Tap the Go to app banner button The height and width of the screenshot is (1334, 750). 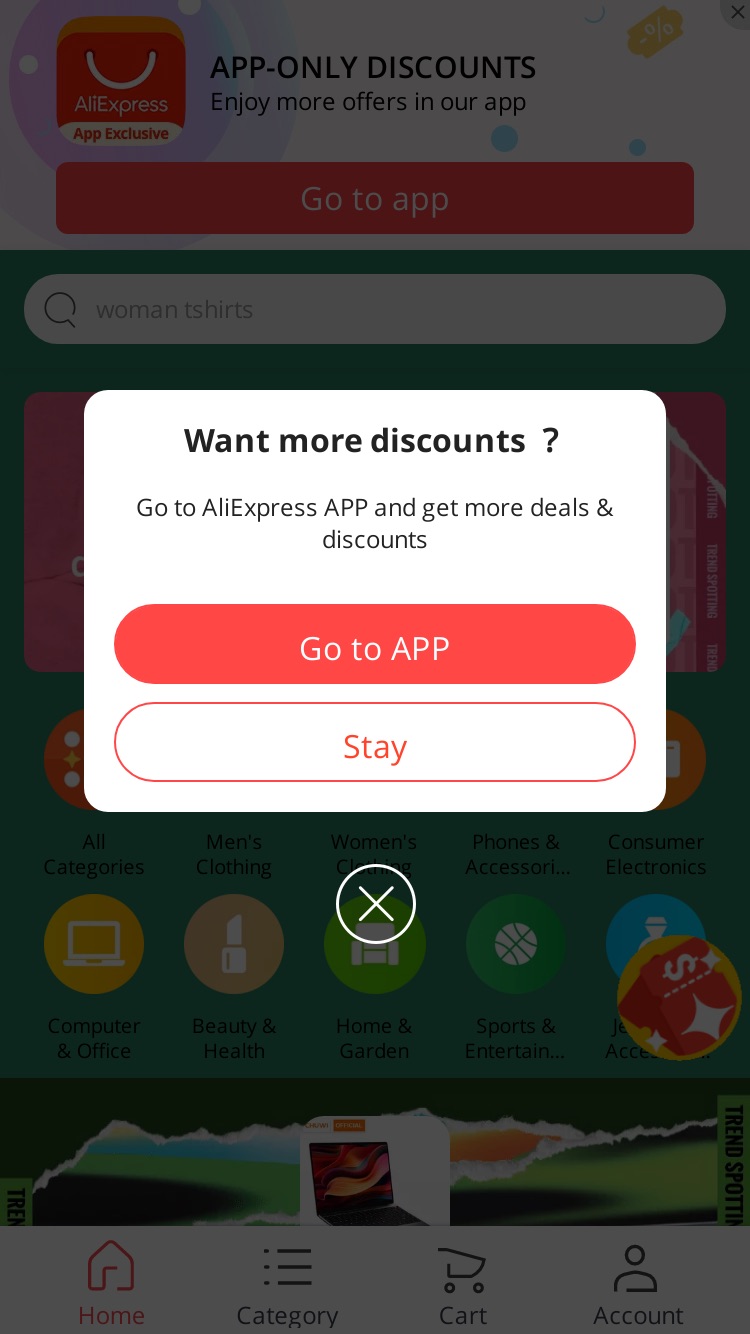coord(375,198)
